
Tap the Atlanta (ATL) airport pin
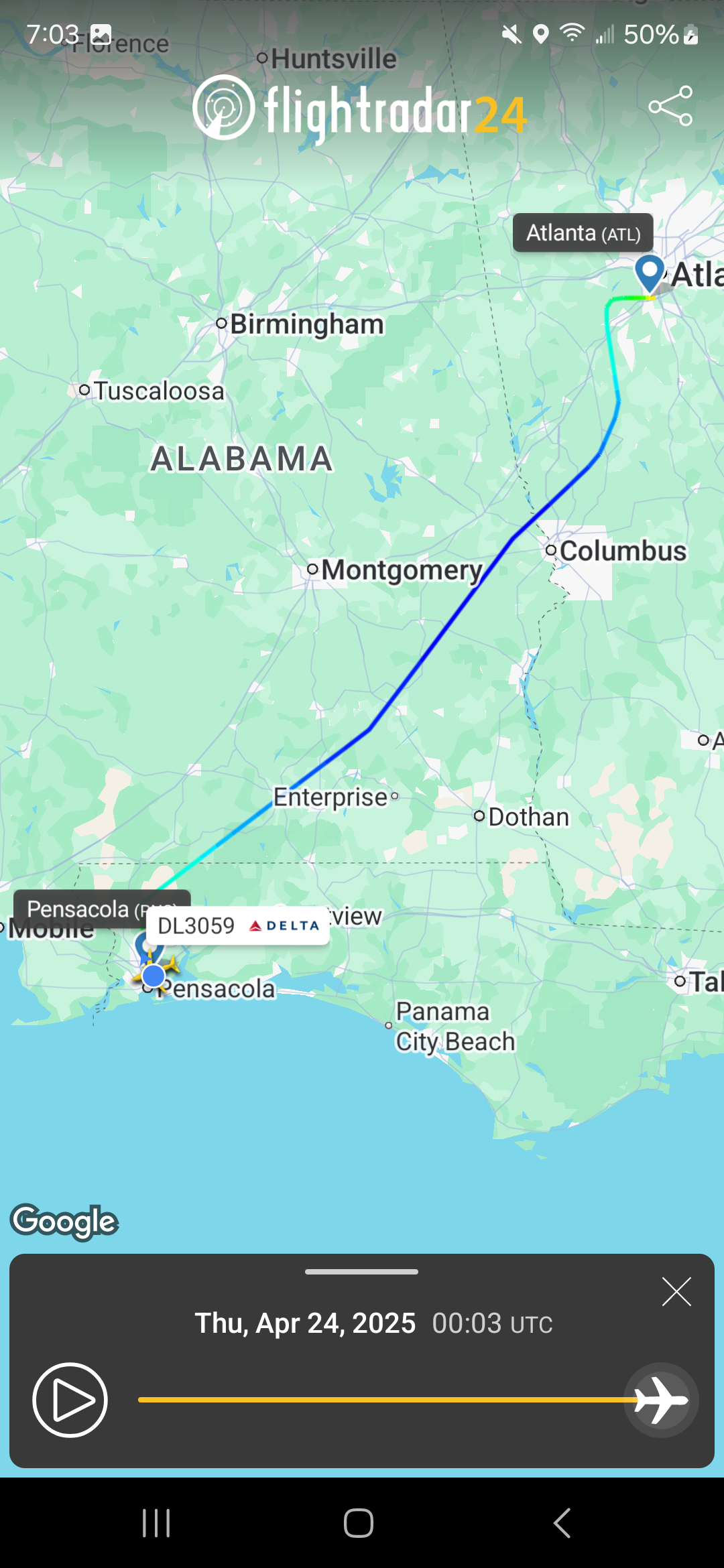coord(649,273)
